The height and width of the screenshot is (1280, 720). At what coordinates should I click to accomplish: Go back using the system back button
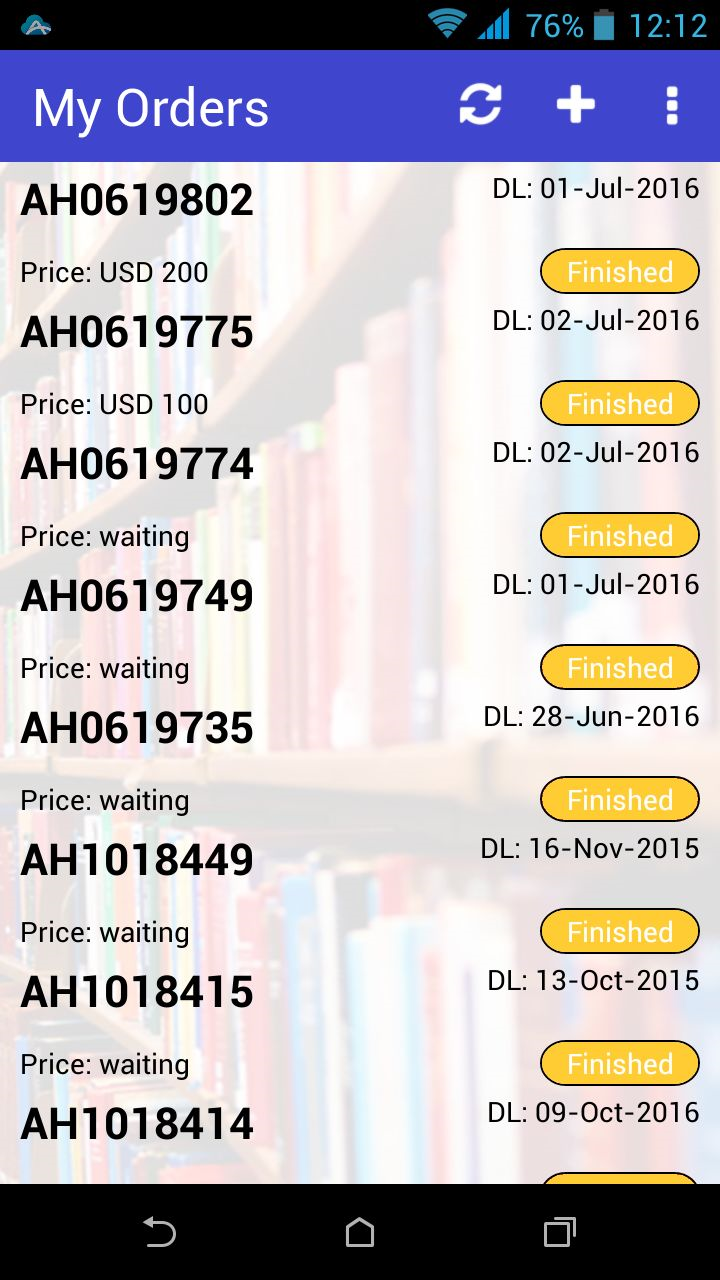point(160,1232)
